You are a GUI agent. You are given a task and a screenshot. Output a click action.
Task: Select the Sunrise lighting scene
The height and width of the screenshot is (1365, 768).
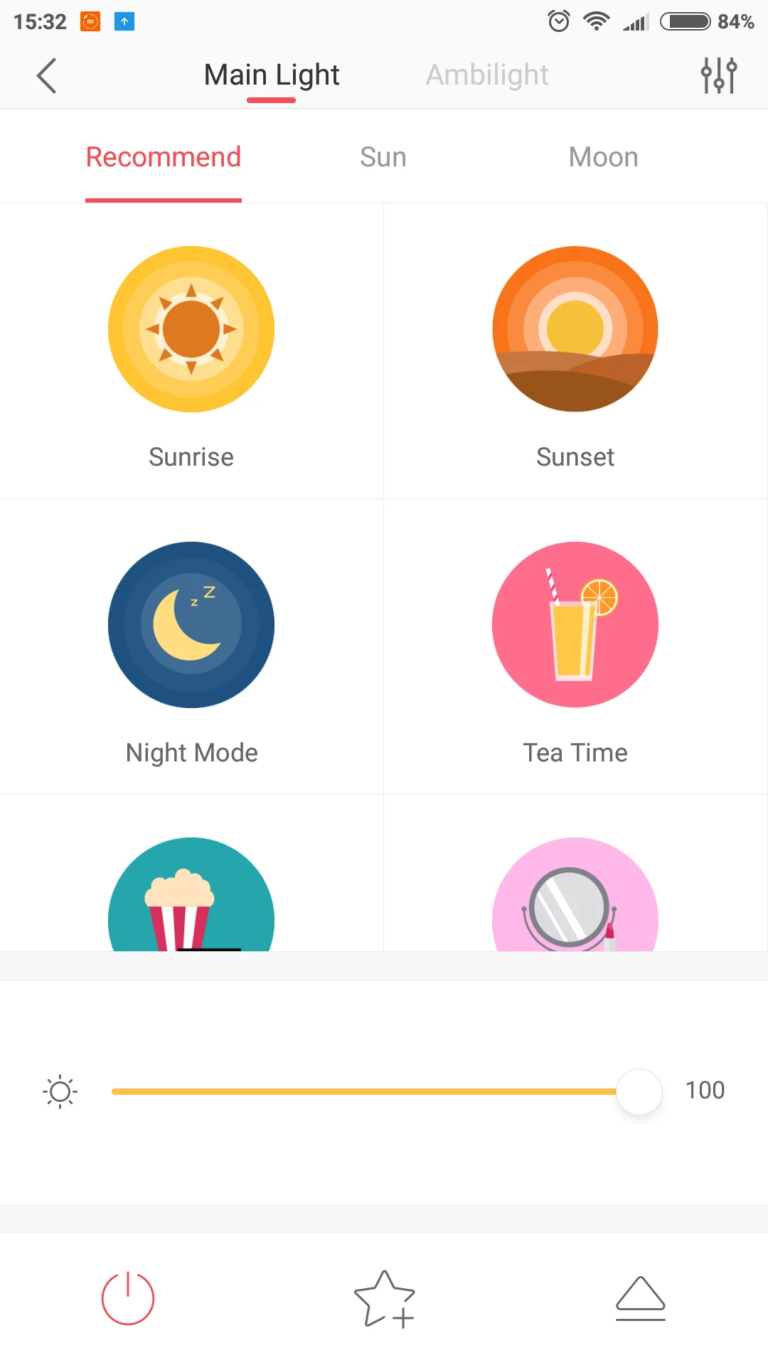(191, 329)
